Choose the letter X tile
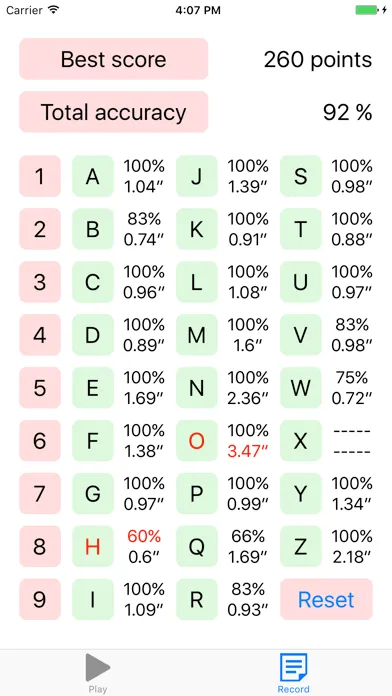 (301, 441)
